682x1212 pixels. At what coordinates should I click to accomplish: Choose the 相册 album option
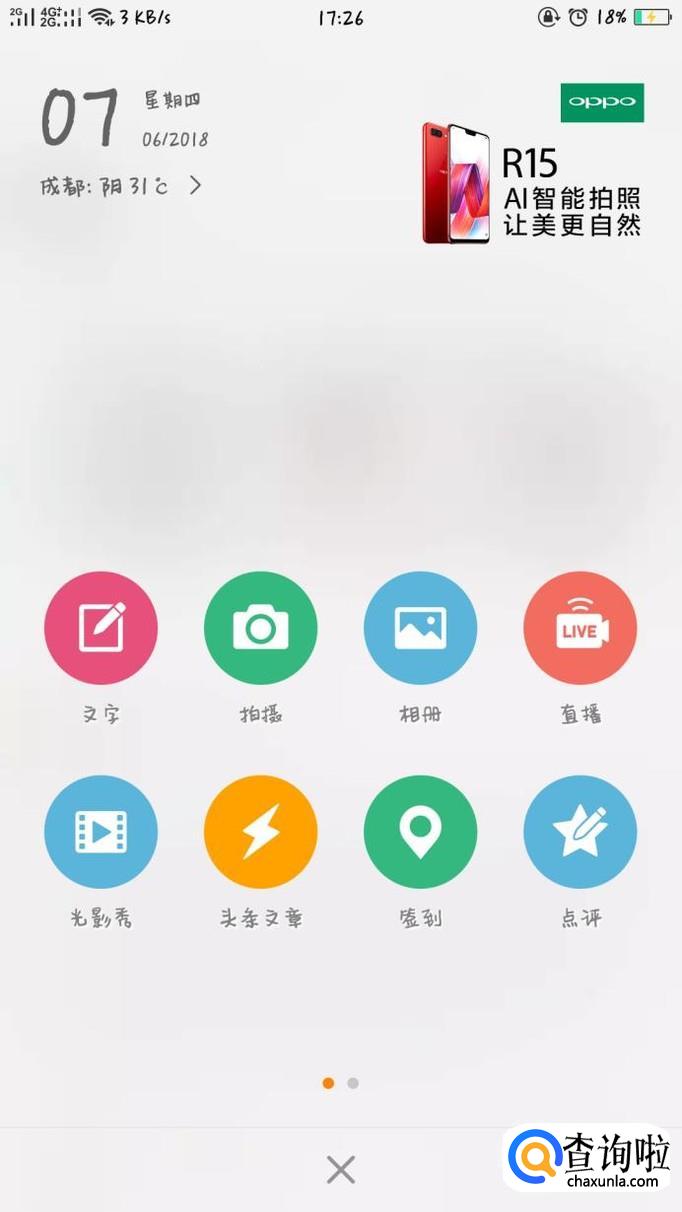click(x=420, y=628)
